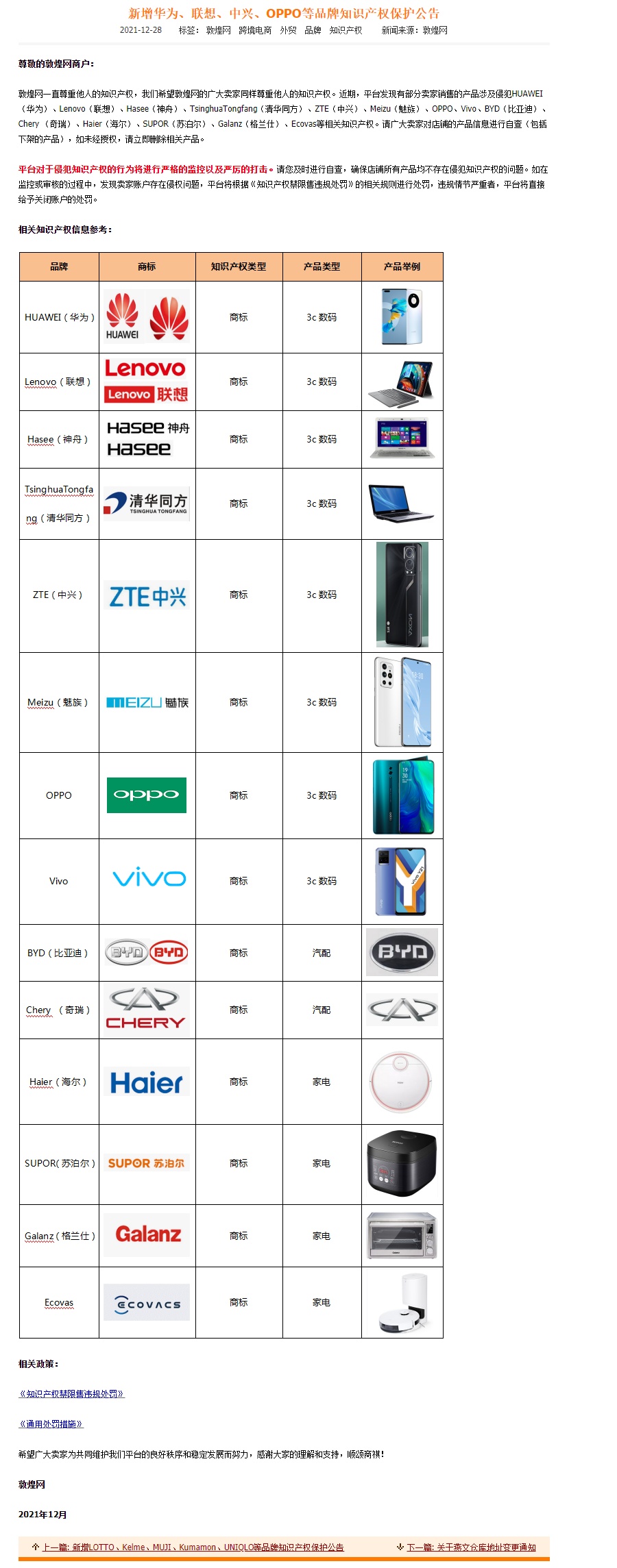Go to previous article about LOTTO, Kelme, MUJI

(x=193, y=1547)
